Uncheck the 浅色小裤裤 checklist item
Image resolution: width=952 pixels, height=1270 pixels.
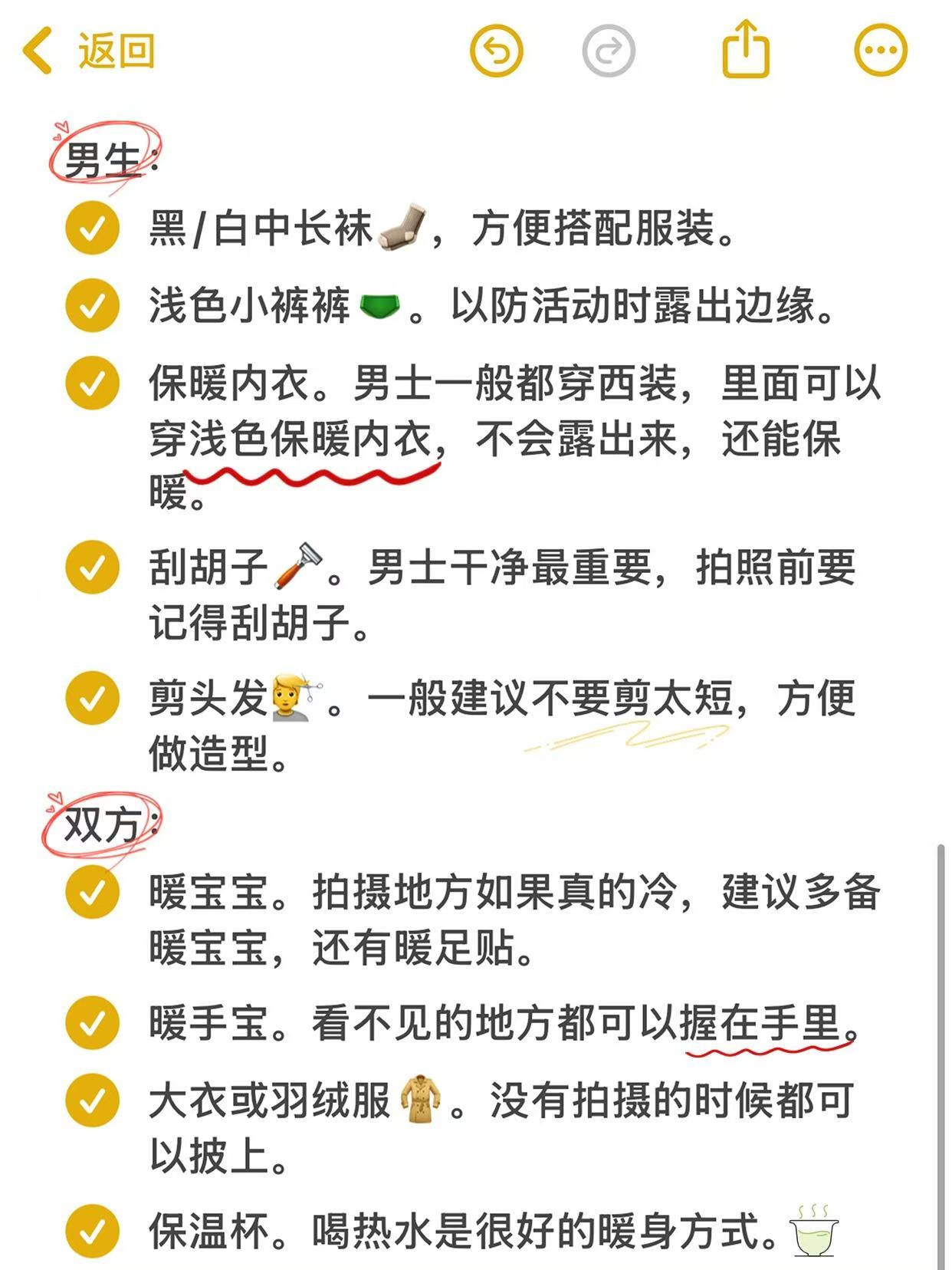tap(92, 305)
